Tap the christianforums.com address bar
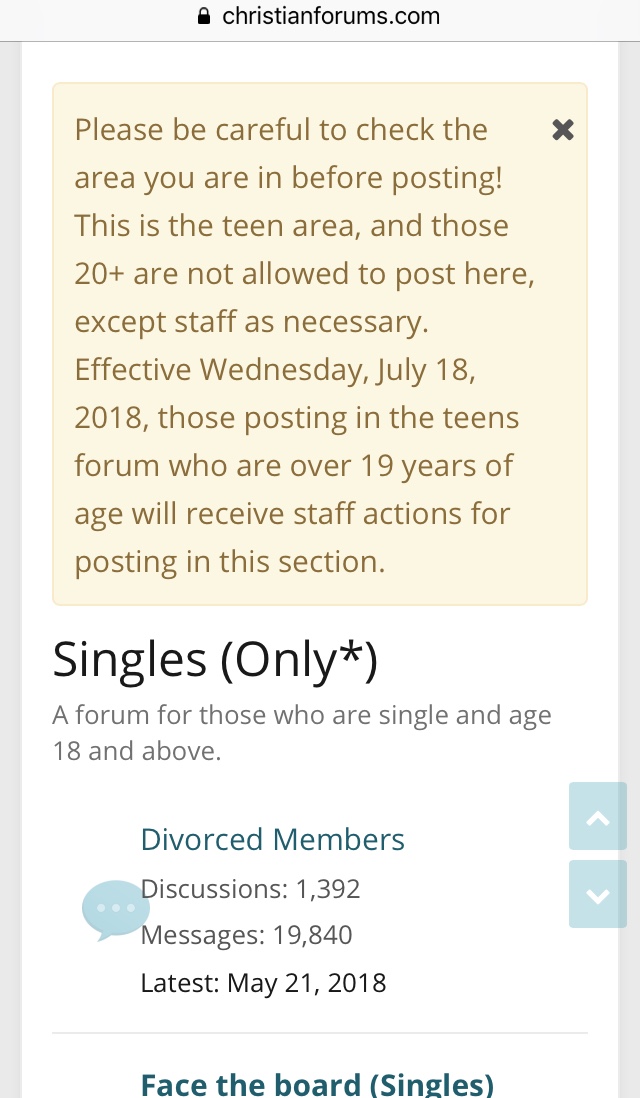 [320, 16]
